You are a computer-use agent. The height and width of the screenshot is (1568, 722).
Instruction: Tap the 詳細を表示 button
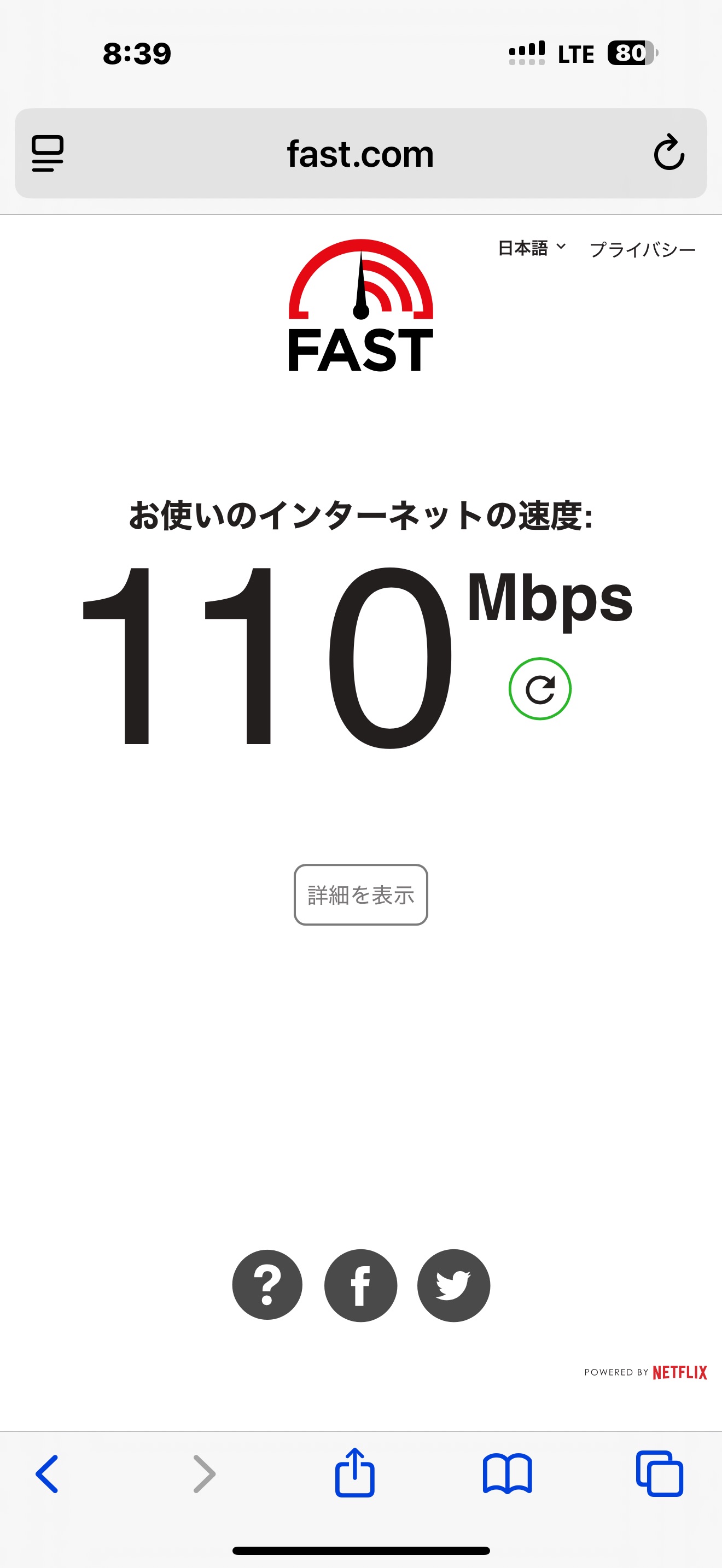pos(360,894)
